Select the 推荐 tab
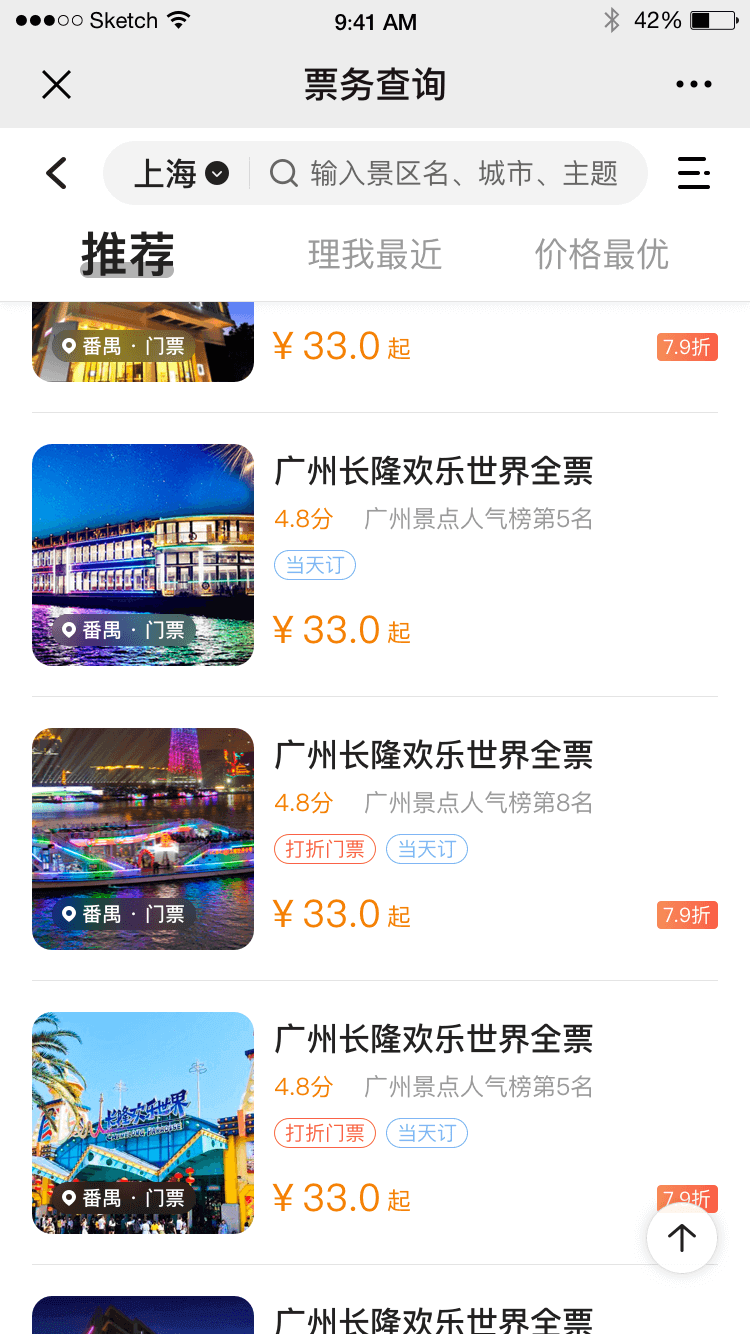 point(127,254)
